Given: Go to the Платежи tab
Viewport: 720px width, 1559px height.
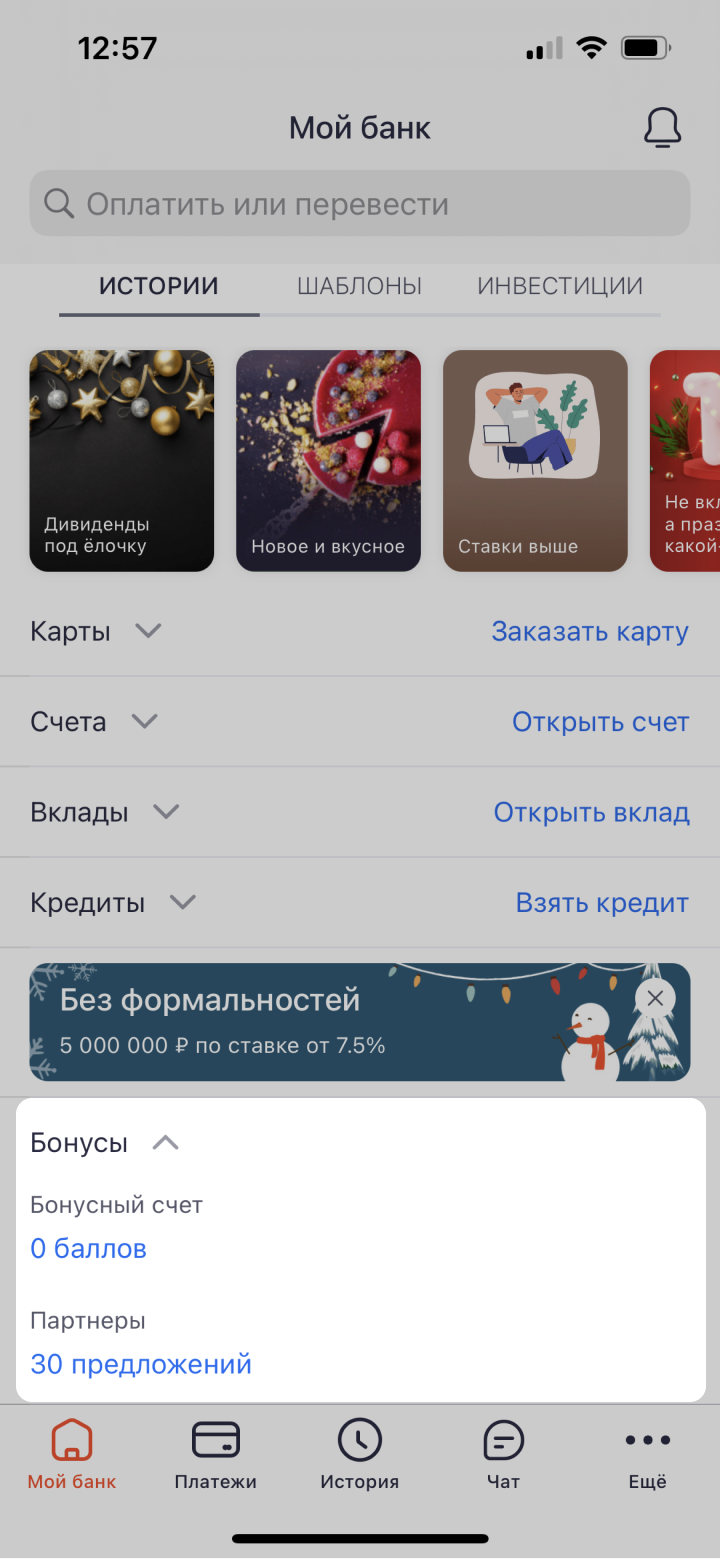Looking at the screenshot, I should [x=215, y=1455].
